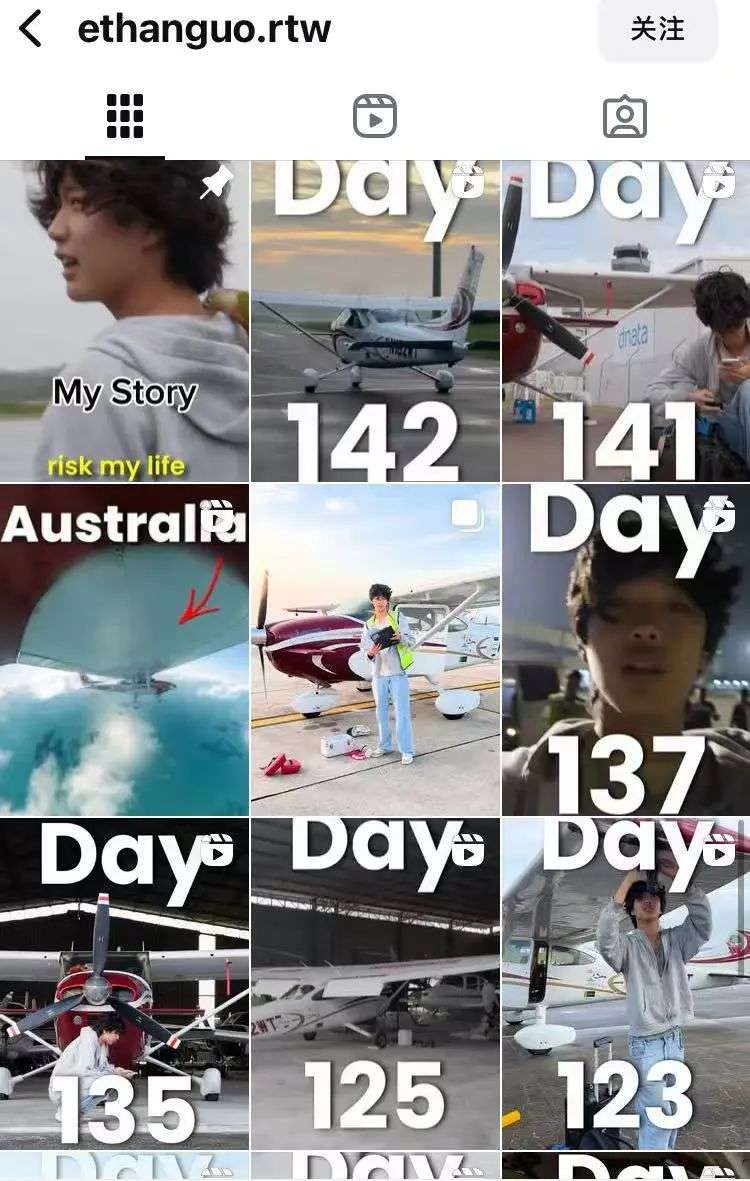Open the pinned My Story post
750x1181 pixels.
click(124, 320)
